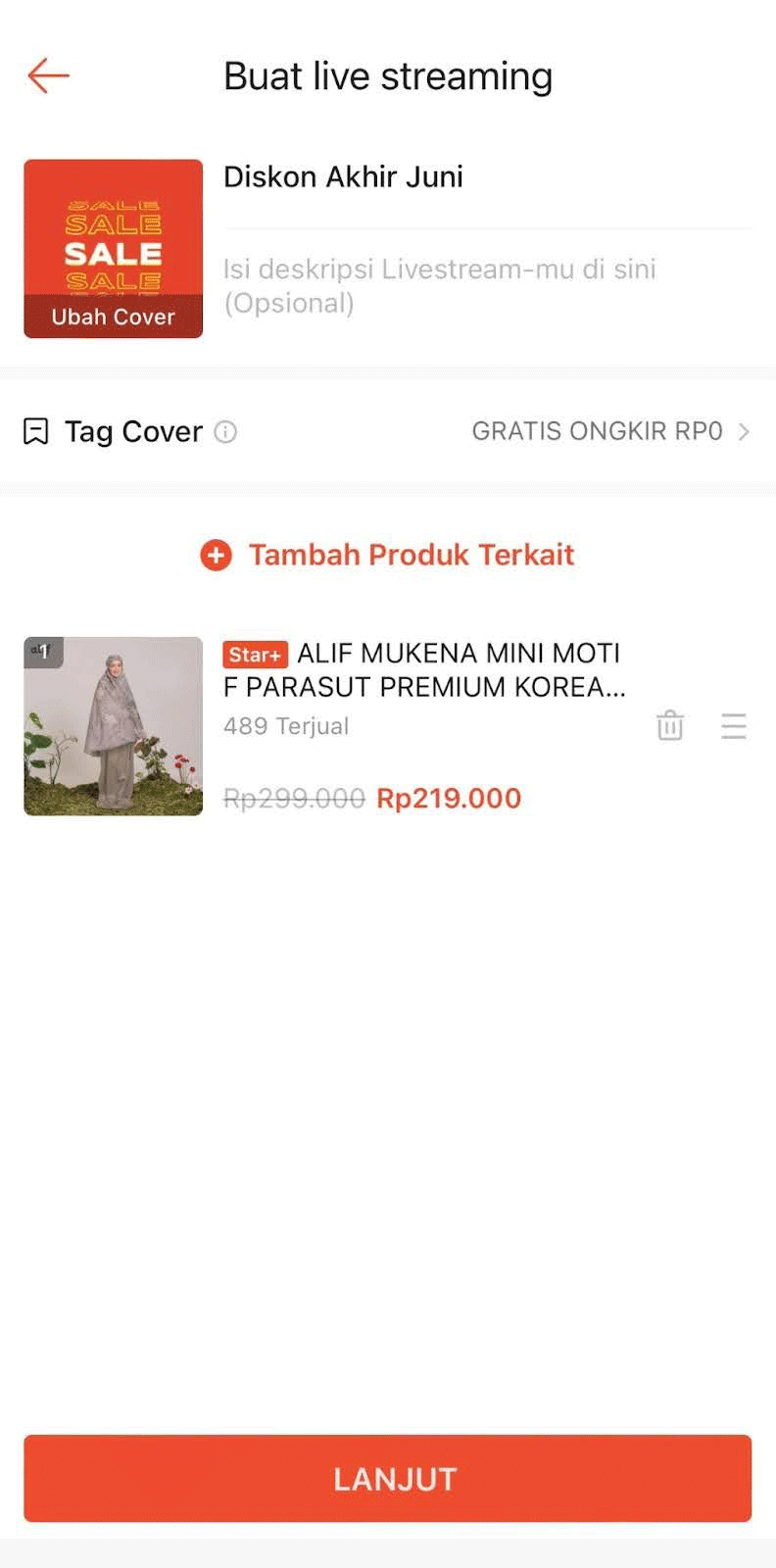This screenshot has width=776, height=1568.
Task: Tap the plus icon to add related products
Action: 215,555
